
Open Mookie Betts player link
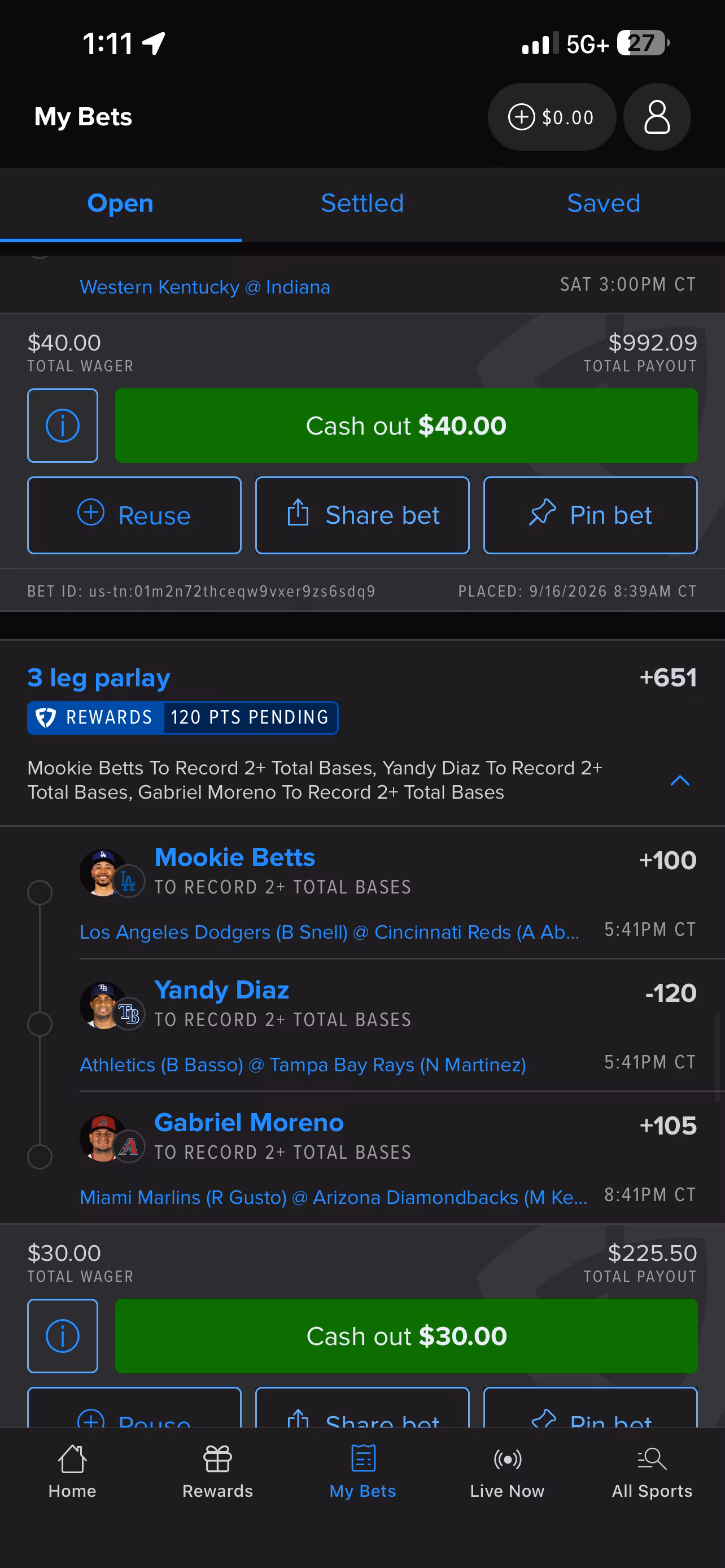point(234,857)
